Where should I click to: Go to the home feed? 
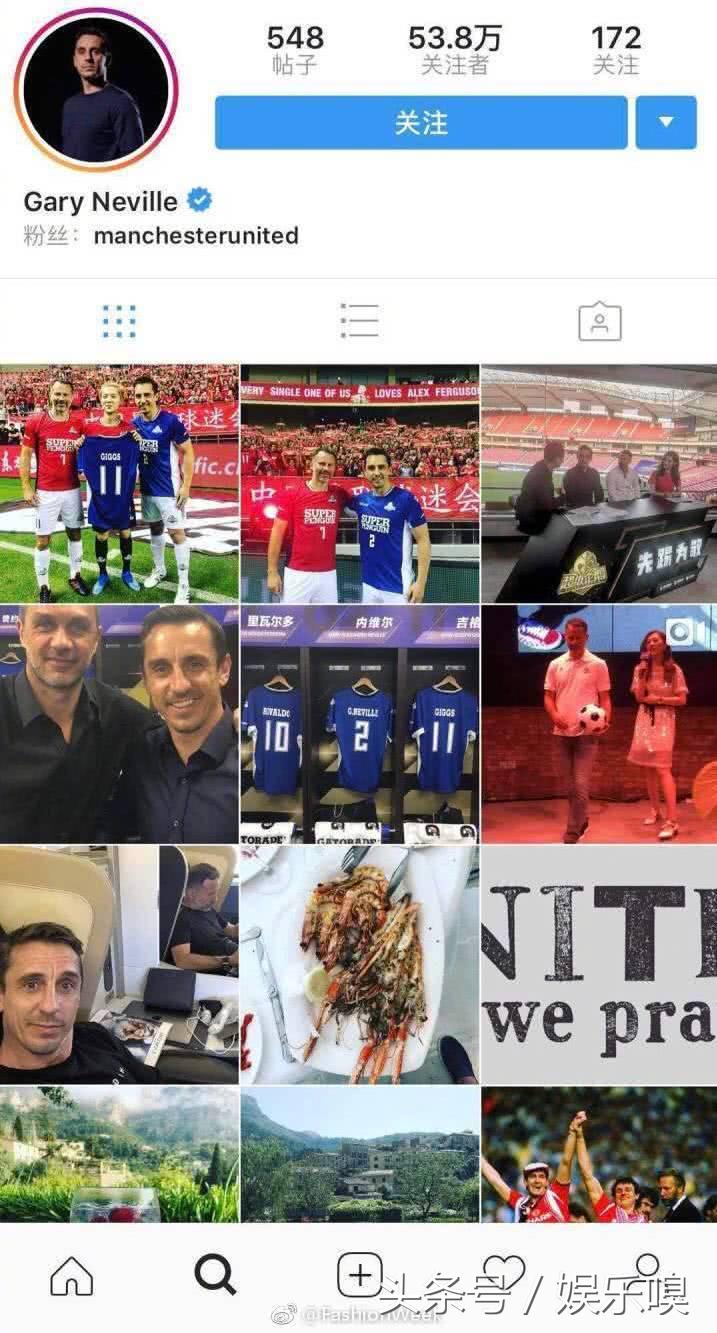(x=72, y=1277)
